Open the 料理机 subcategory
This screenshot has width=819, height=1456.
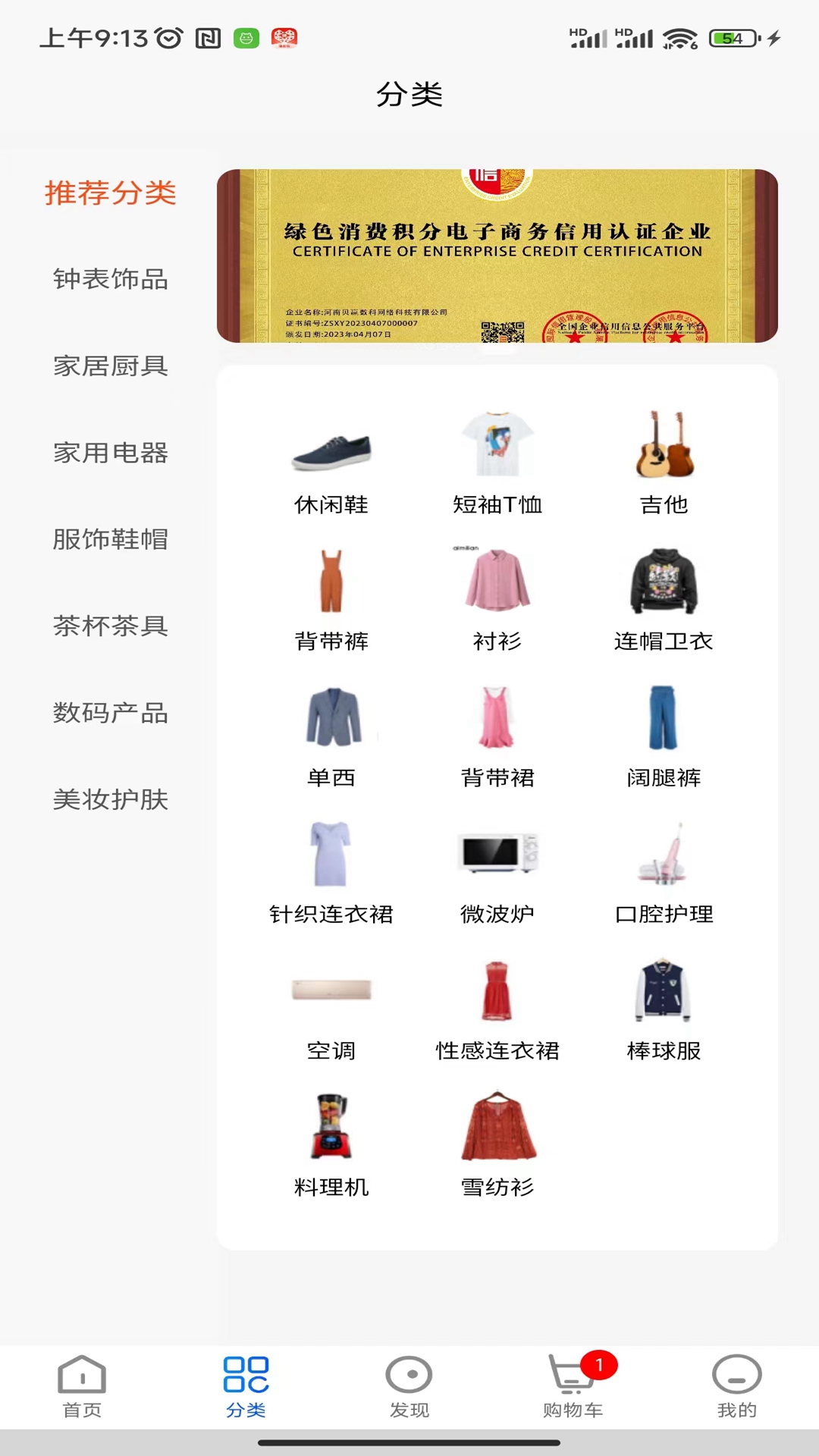click(x=331, y=1145)
